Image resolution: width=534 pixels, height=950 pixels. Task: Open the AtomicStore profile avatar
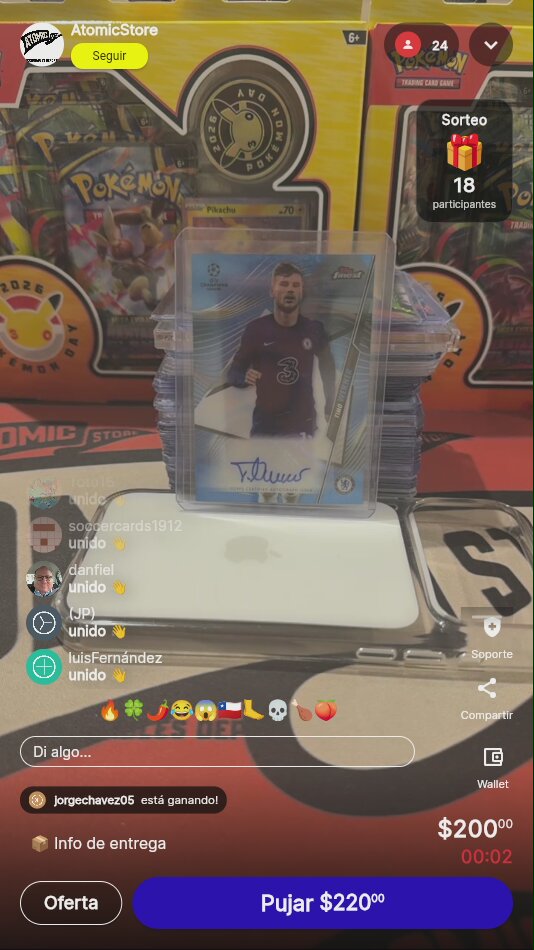[x=42, y=44]
